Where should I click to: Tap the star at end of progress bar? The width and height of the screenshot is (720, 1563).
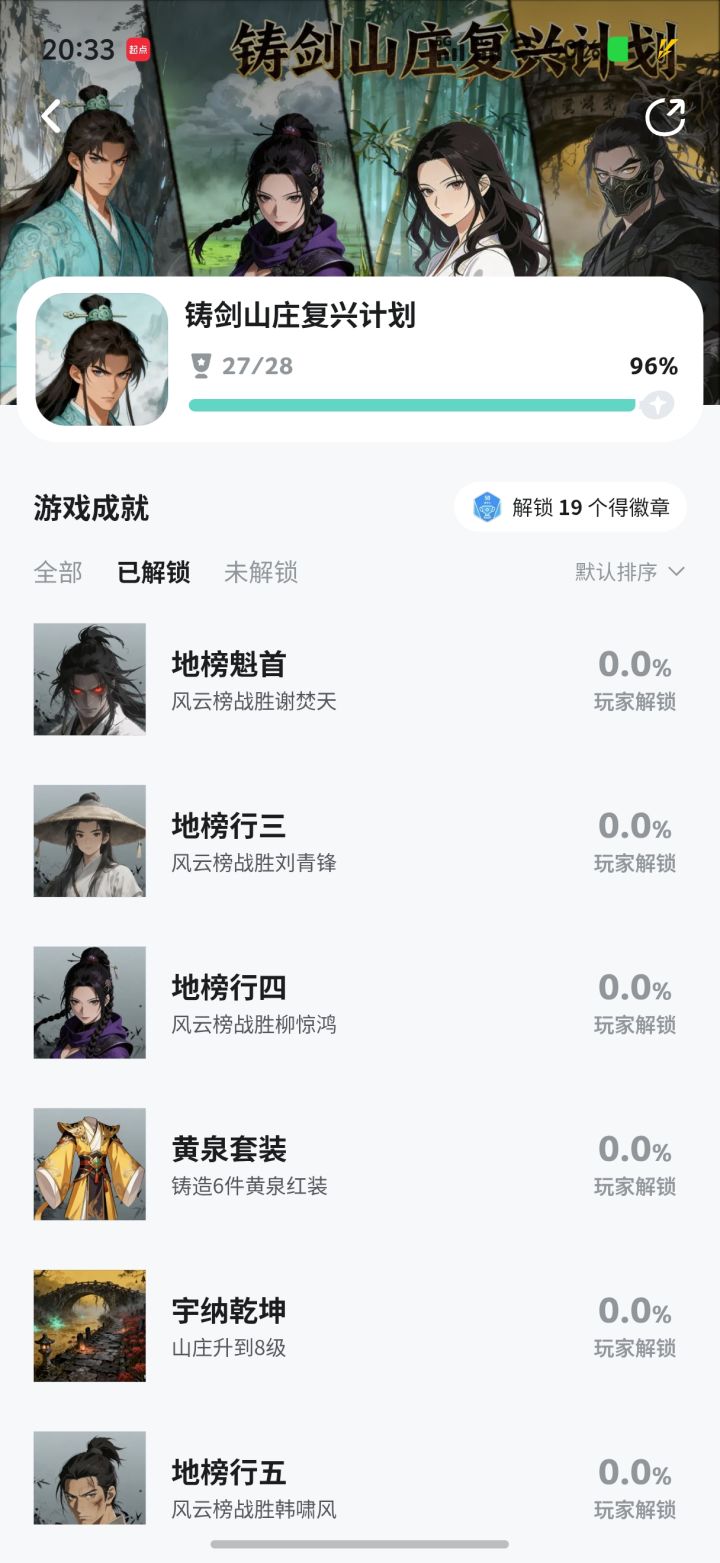pos(655,404)
